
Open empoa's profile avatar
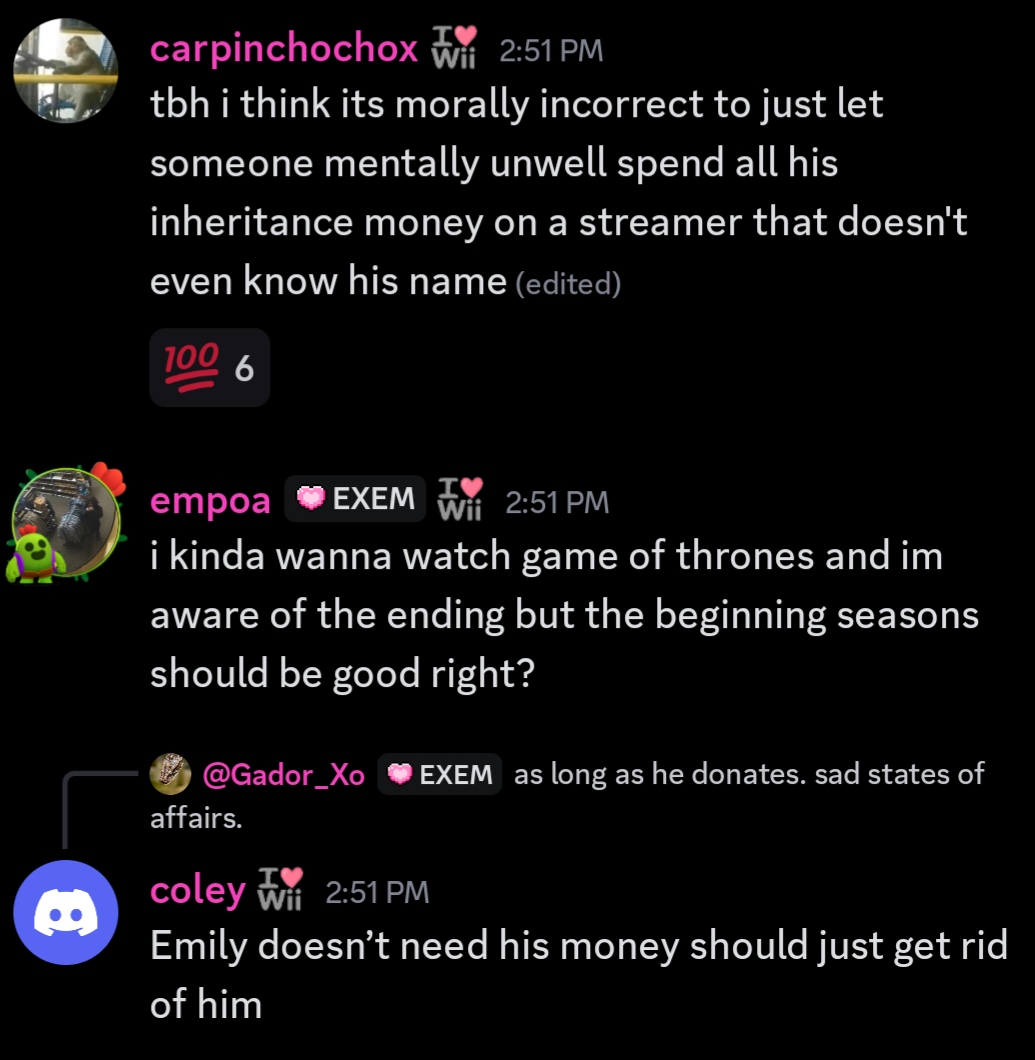66,521
